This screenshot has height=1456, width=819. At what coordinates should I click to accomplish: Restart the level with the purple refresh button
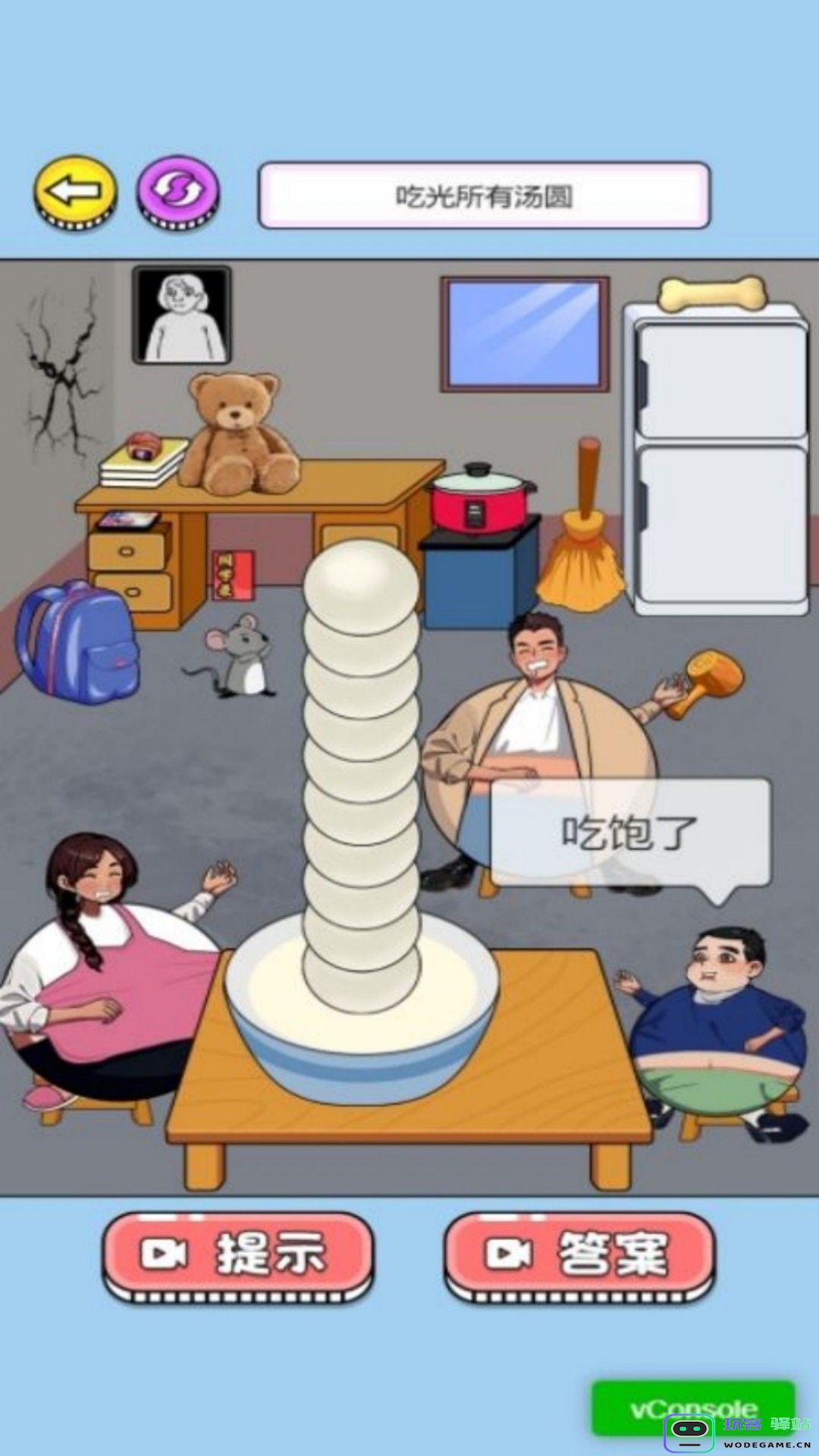pyautogui.click(x=178, y=193)
